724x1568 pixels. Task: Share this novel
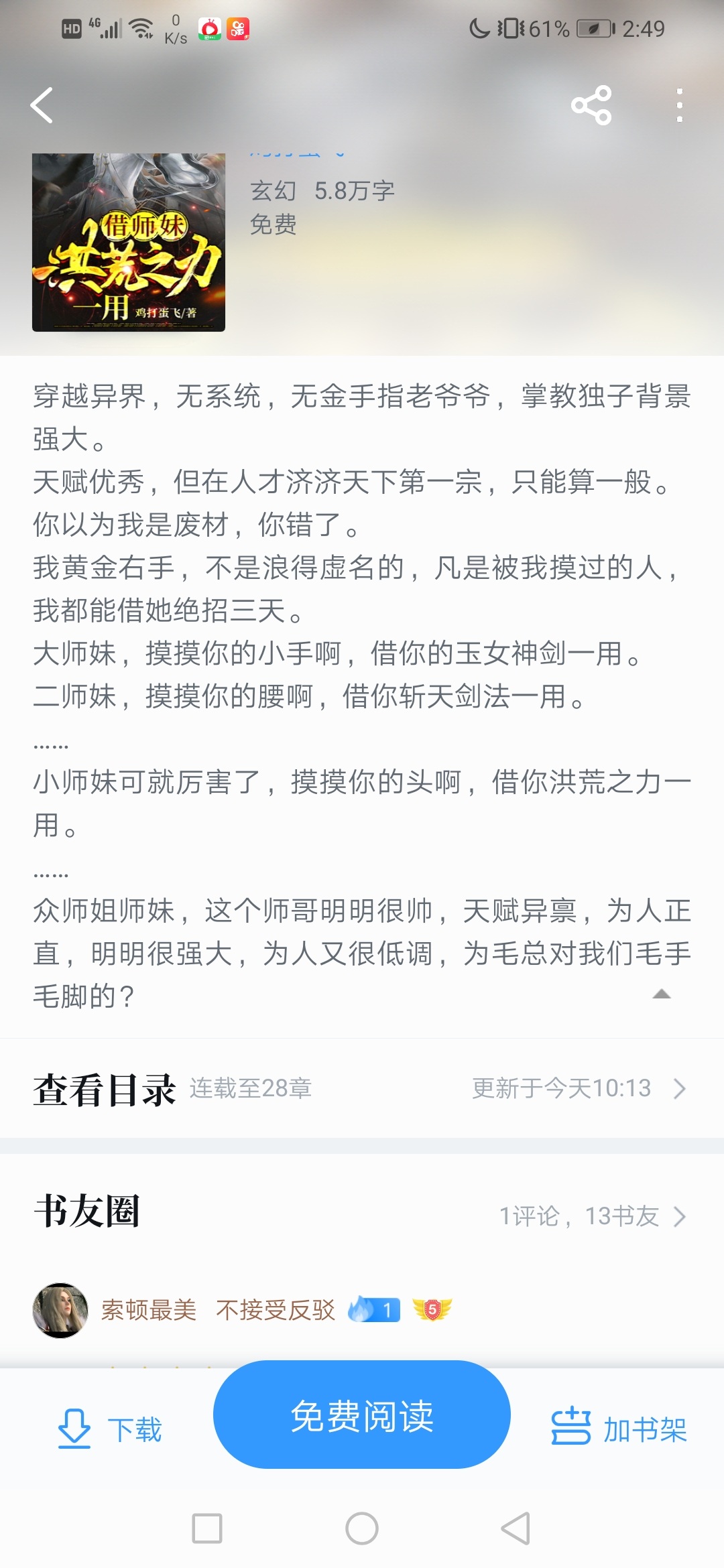coord(591,105)
